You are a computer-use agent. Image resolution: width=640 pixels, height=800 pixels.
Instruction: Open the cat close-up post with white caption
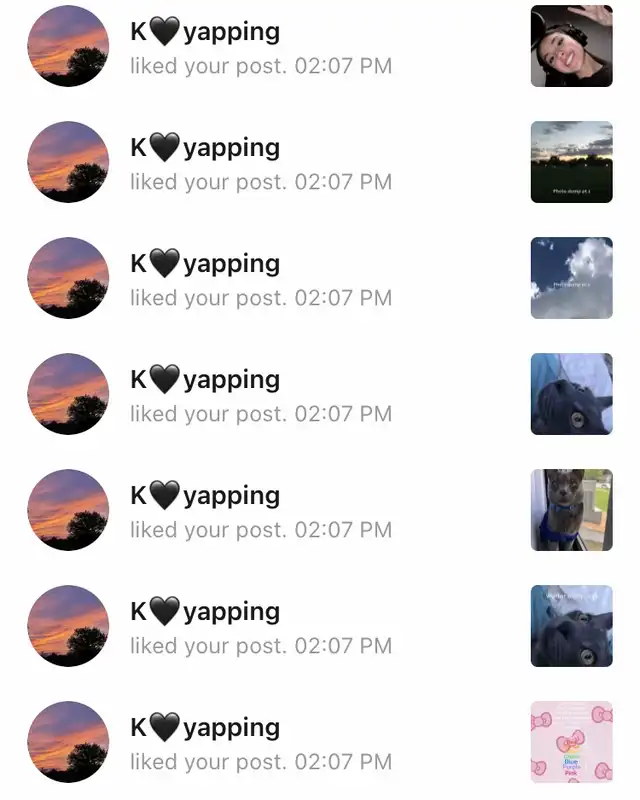[571, 626]
